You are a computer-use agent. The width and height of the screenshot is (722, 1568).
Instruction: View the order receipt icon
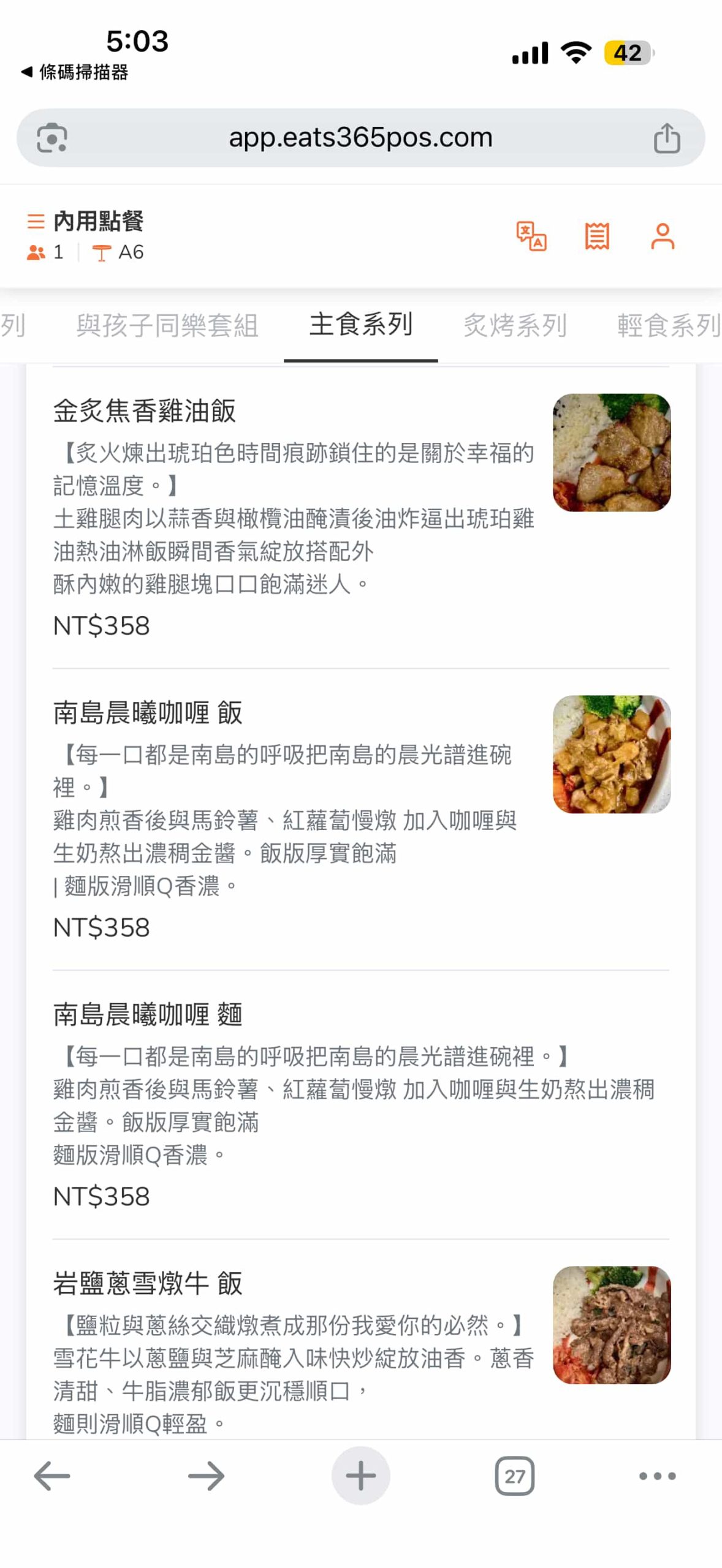[597, 236]
